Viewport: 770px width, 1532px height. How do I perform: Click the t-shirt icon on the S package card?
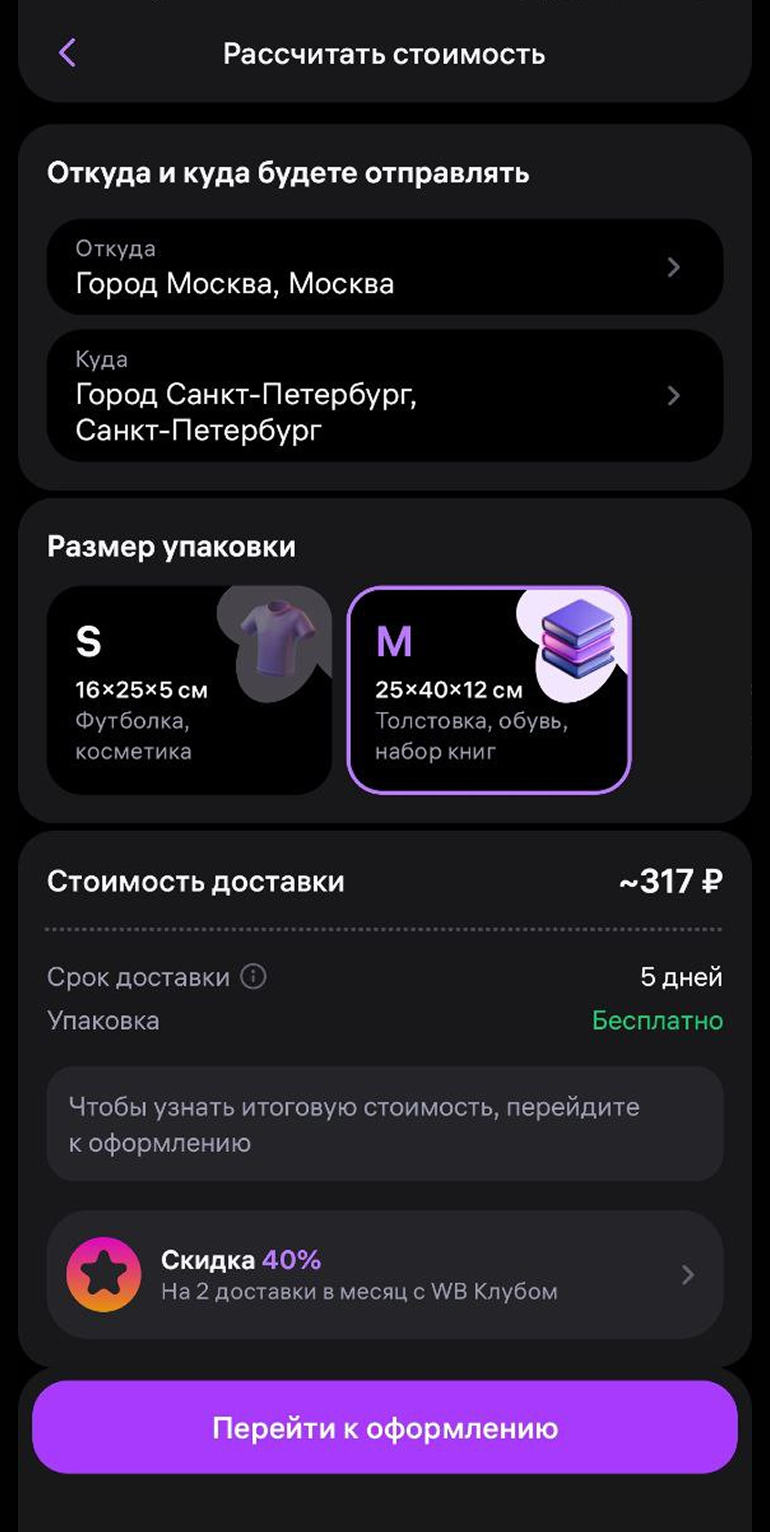[x=275, y=635]
